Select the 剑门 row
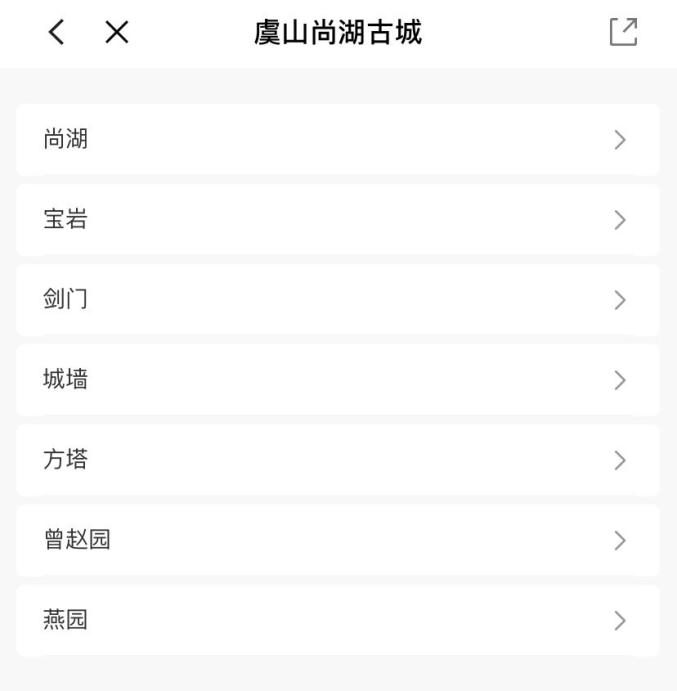This screenshot has width=677, height=691. [x=338, y=300]
